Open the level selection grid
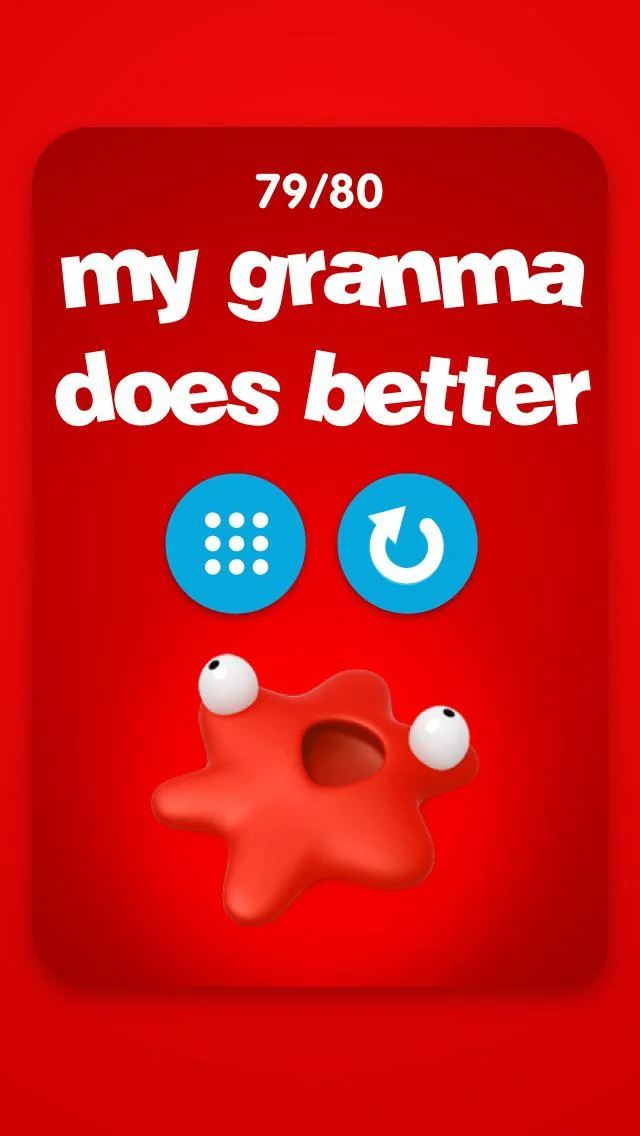This screenshot has width=640, height=1136. coord(235,543)
